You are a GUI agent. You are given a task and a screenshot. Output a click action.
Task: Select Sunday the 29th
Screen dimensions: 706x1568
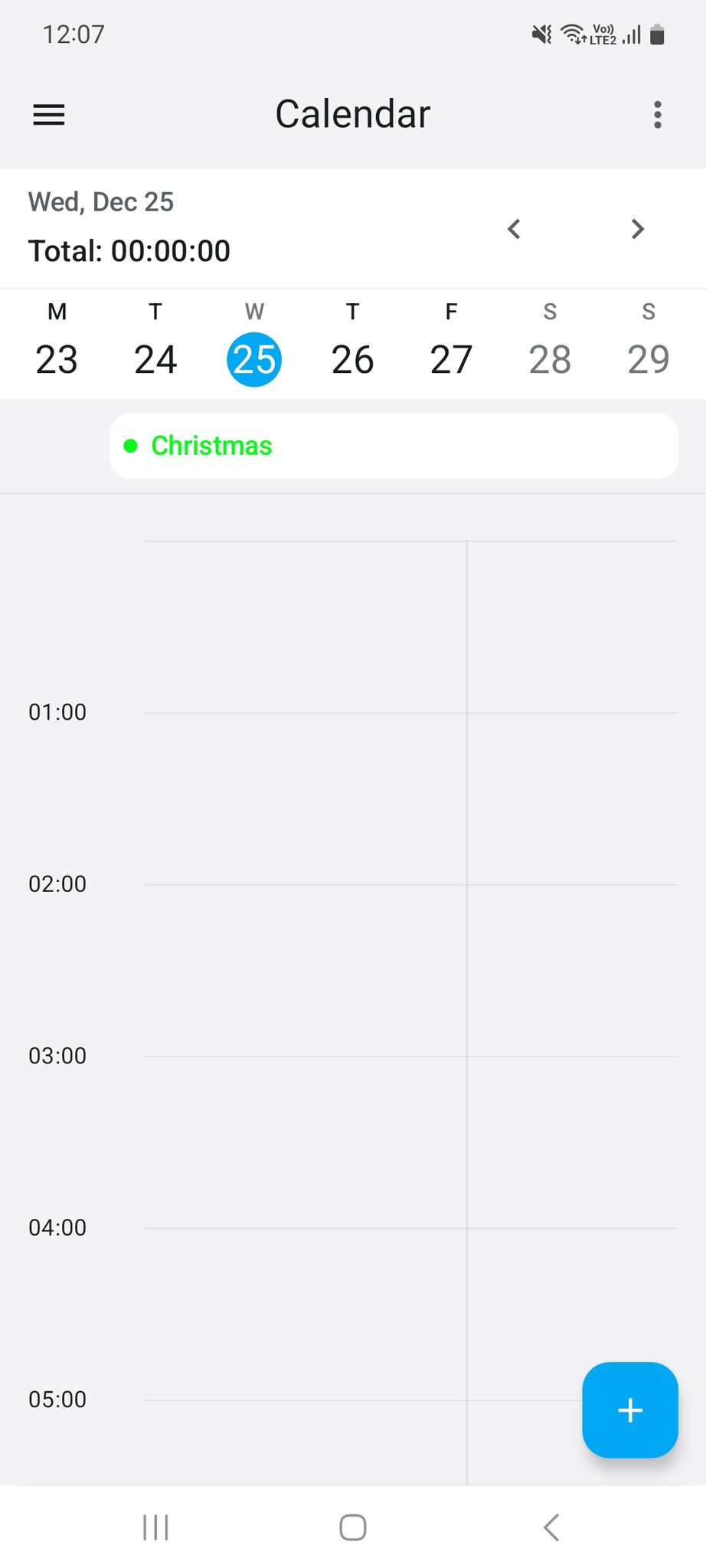[648, 359]
